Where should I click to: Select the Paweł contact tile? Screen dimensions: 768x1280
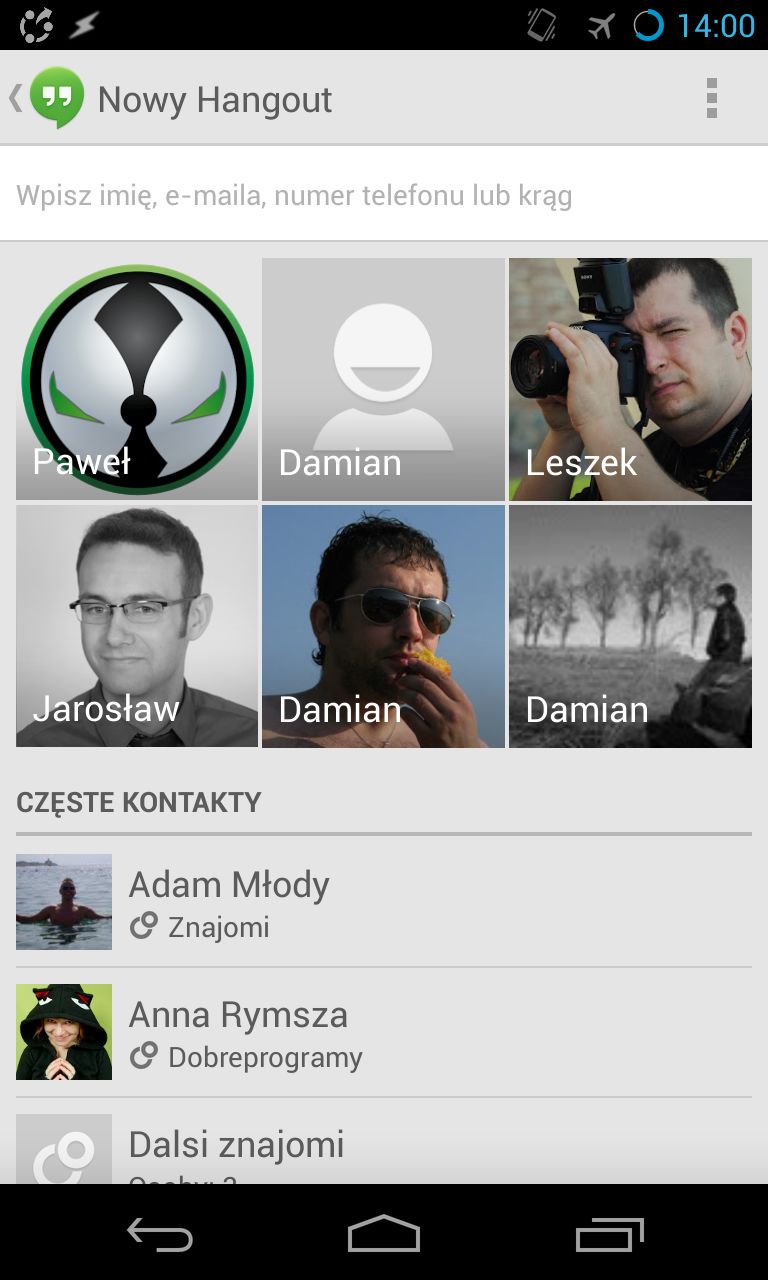tap(137, 379)
